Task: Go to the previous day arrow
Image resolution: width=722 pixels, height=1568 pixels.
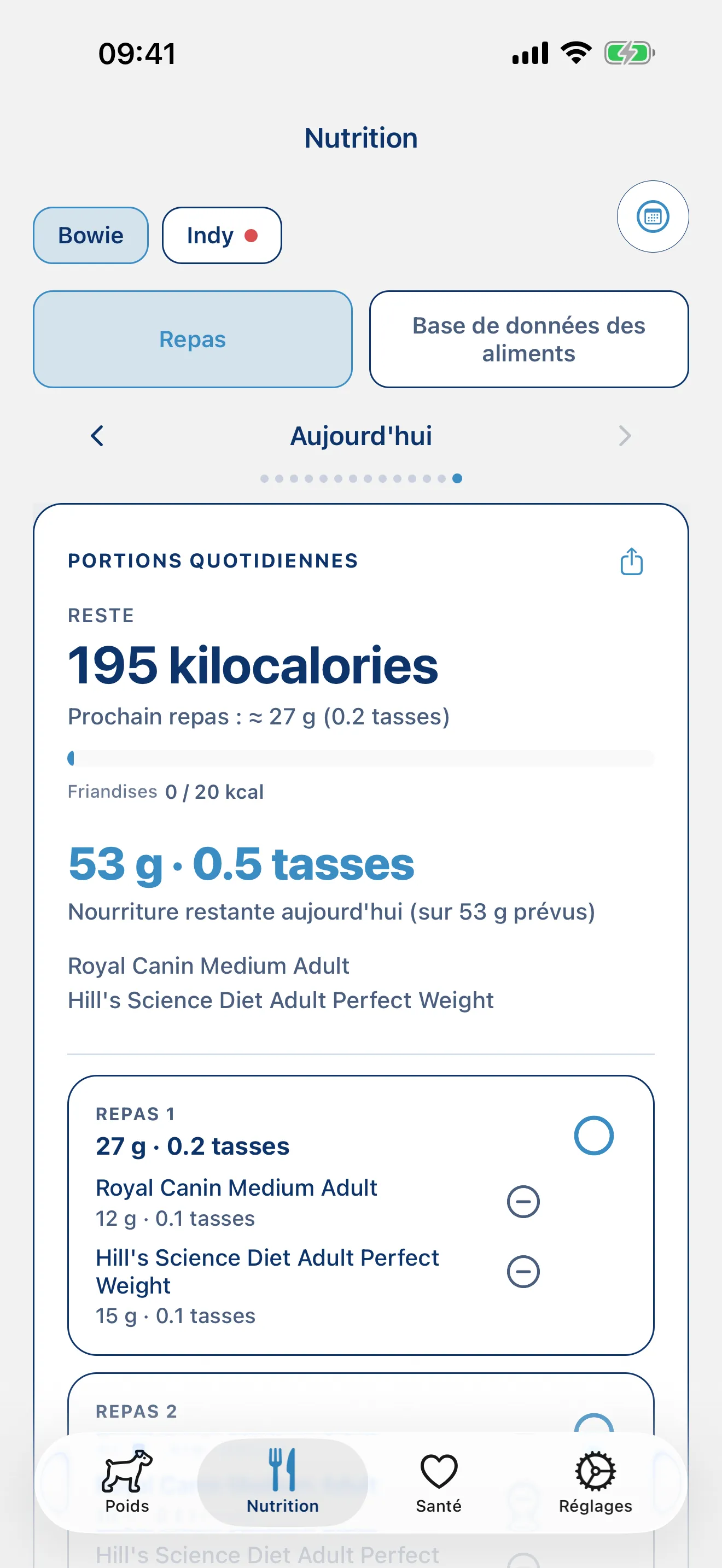Action: point(97,436)
